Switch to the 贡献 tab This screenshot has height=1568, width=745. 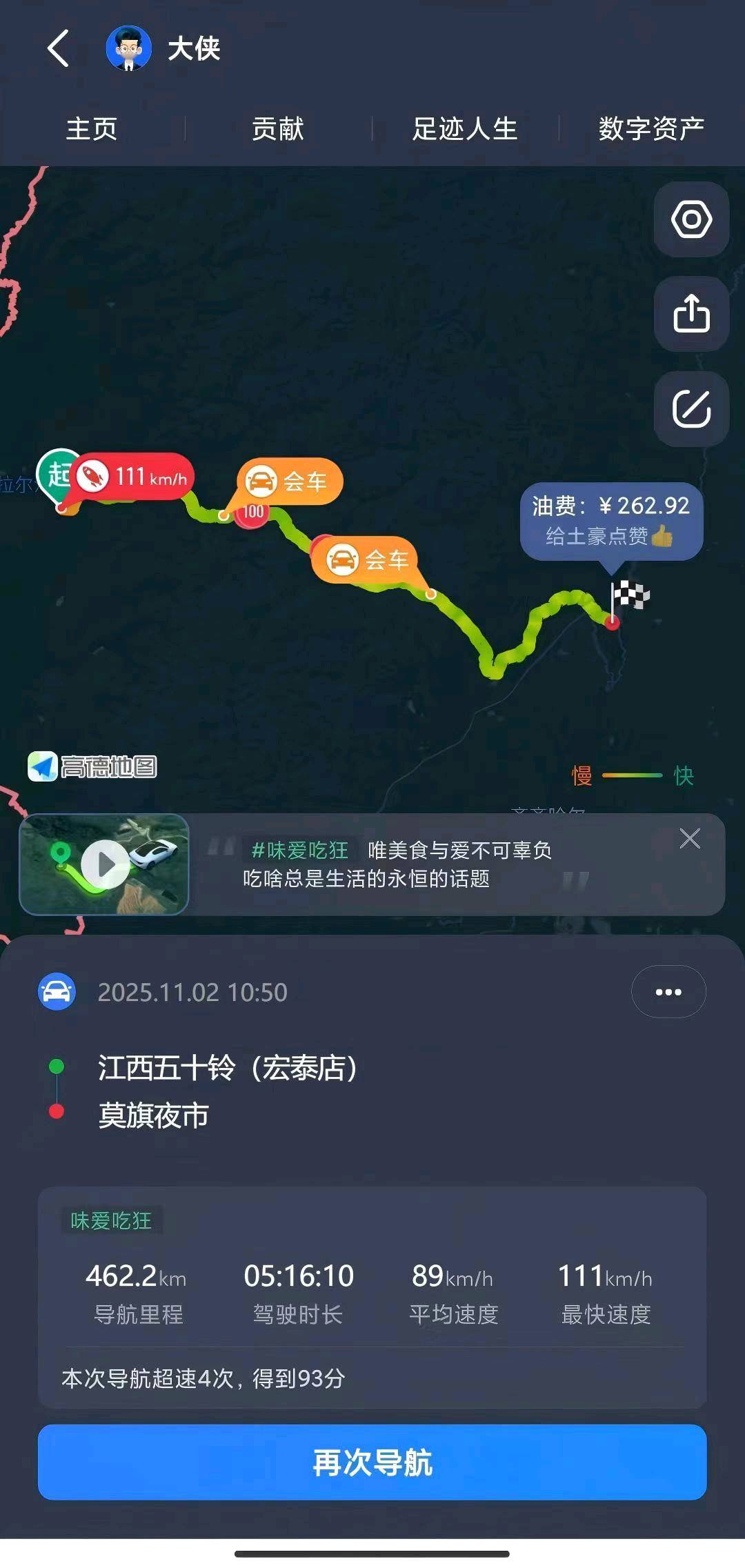click(278, 128)
